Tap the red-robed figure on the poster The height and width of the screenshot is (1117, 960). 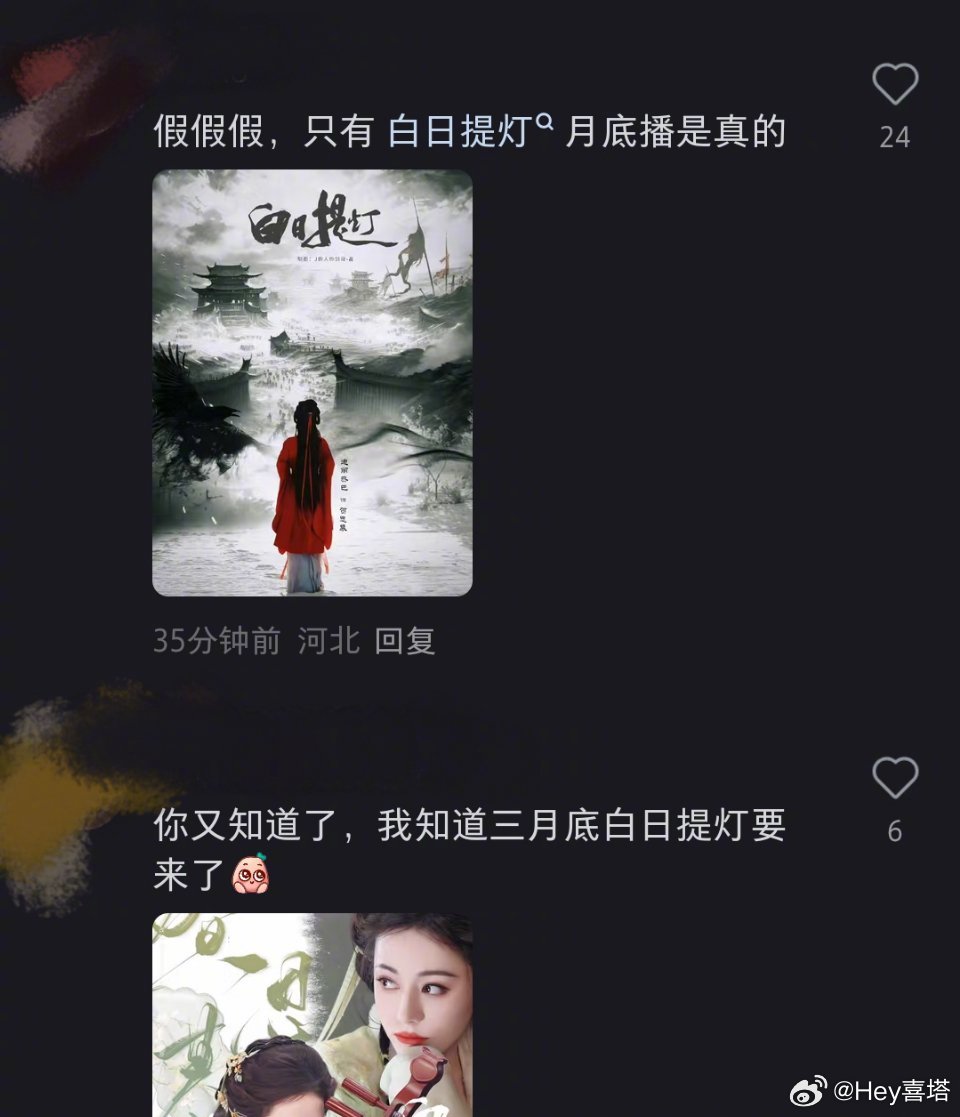[306, 490]
